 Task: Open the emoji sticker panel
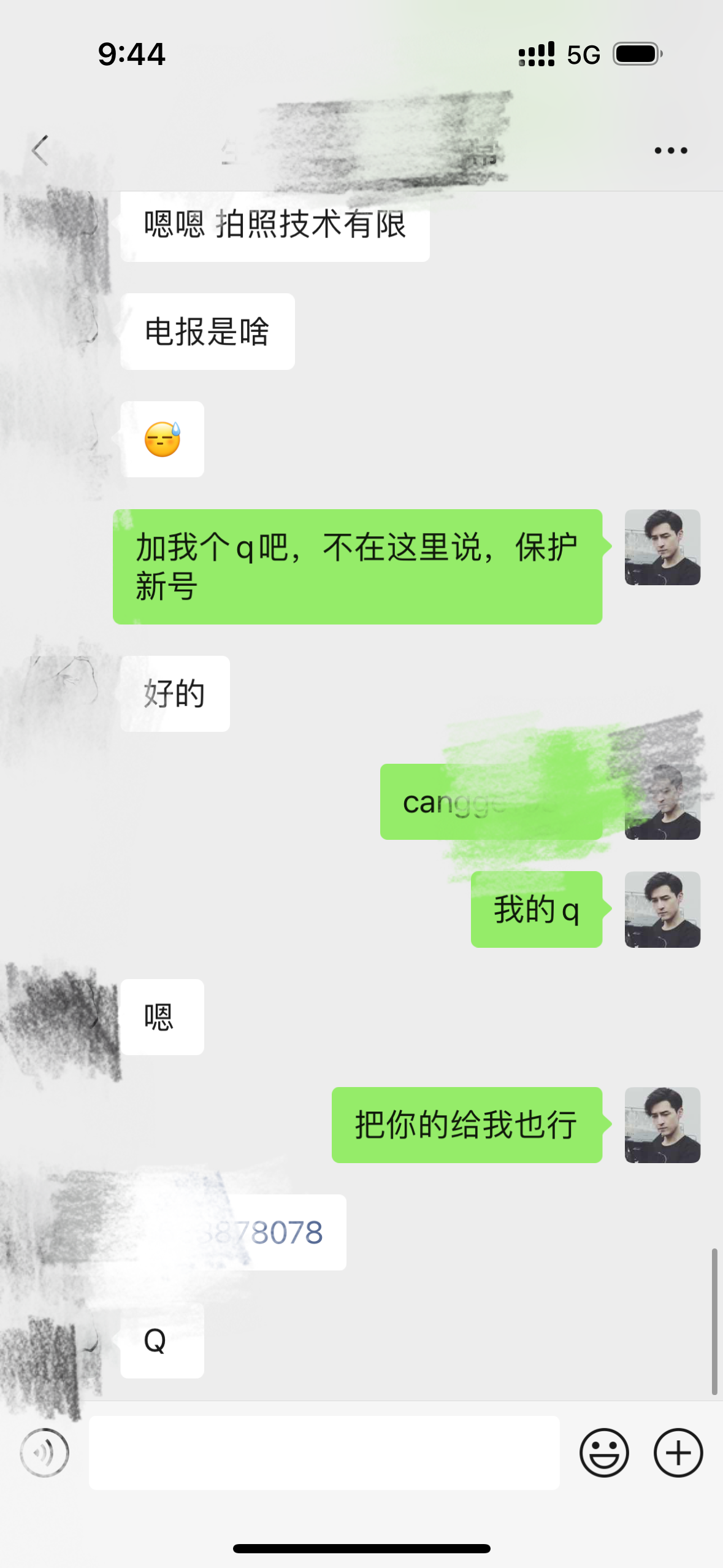[x=604, y=1452]
